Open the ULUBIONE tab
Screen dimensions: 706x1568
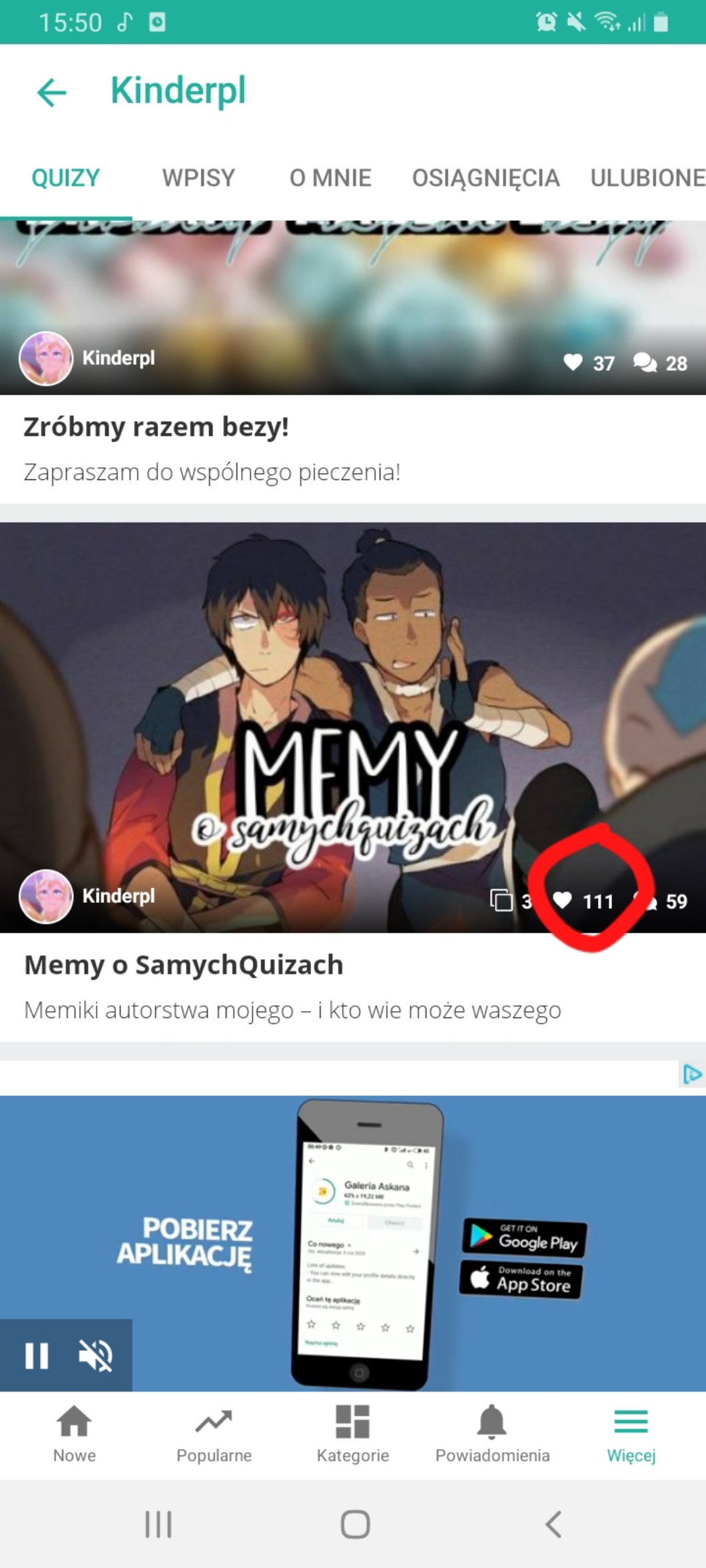[x=647, y=178]
